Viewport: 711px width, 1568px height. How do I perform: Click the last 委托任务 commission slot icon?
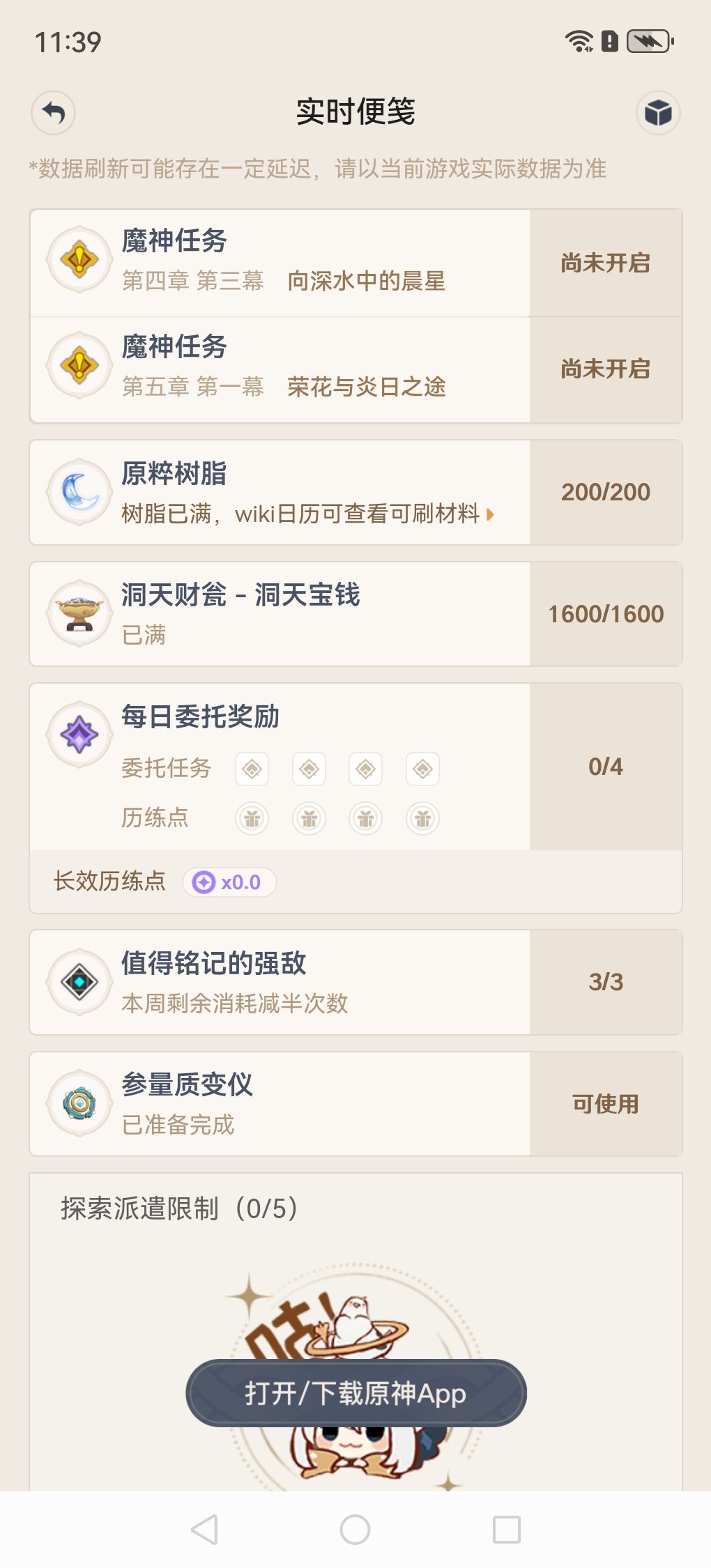click(422, 769)
